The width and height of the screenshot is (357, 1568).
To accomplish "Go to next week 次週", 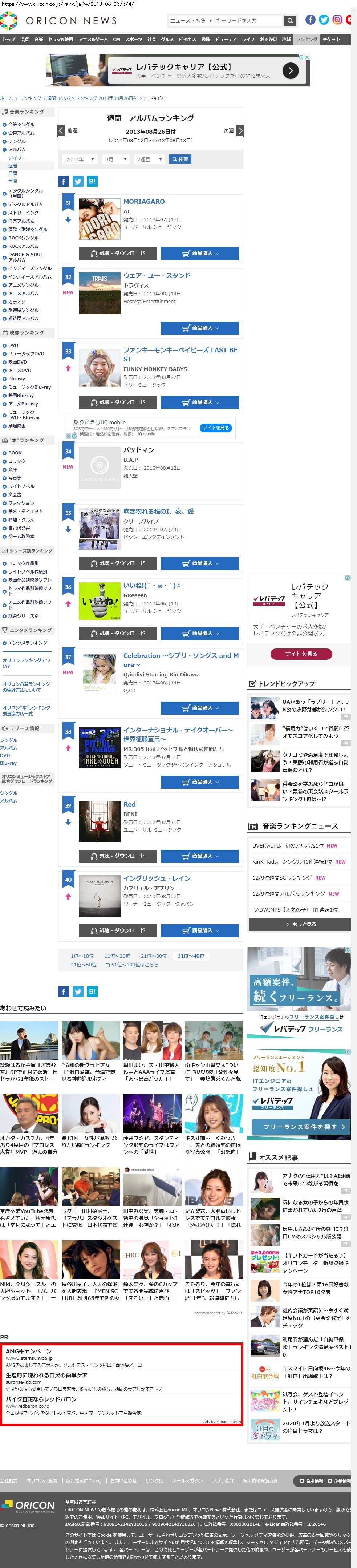I will [x=234, y=130].
